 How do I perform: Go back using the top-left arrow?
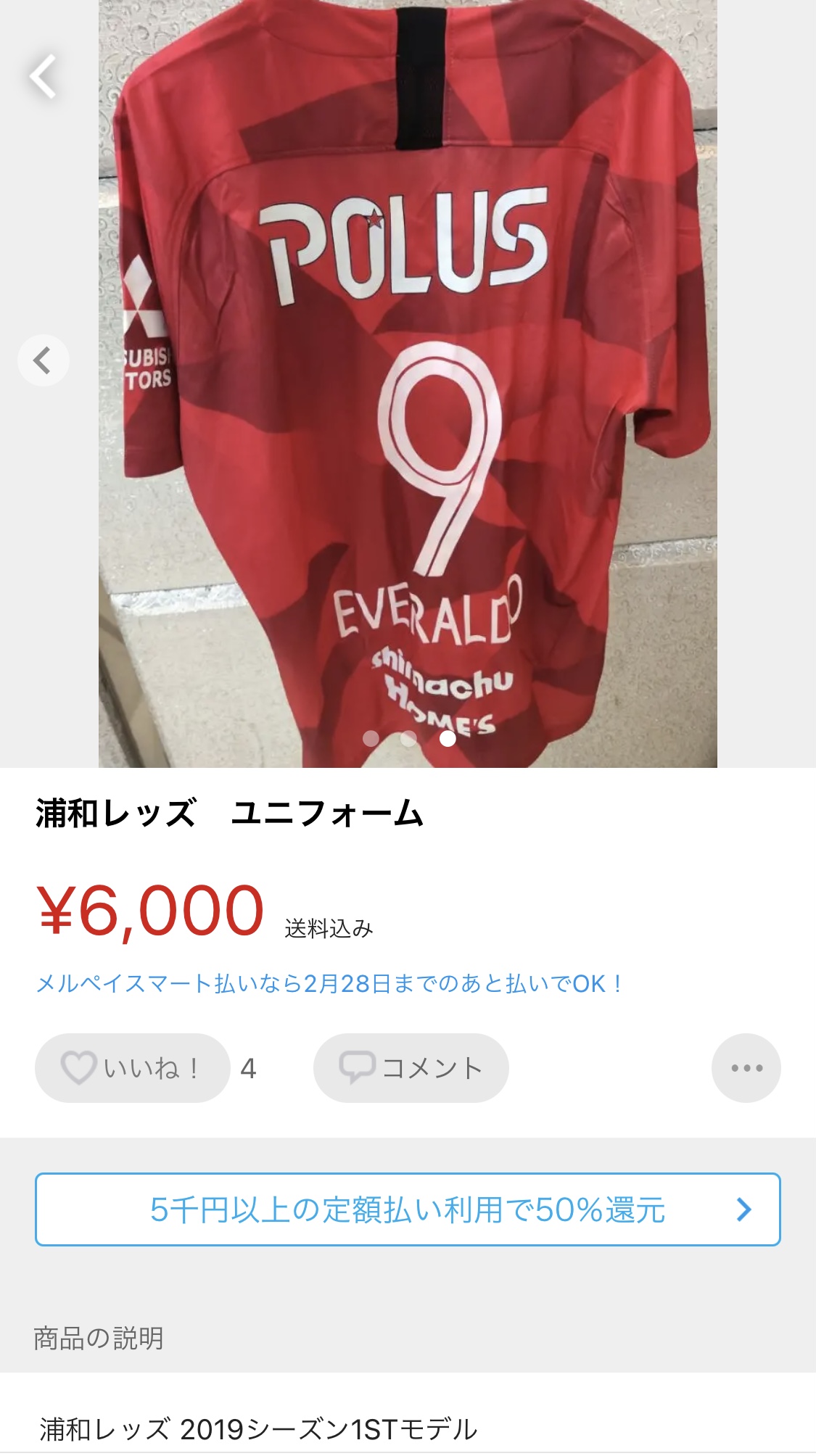(43, 76)
